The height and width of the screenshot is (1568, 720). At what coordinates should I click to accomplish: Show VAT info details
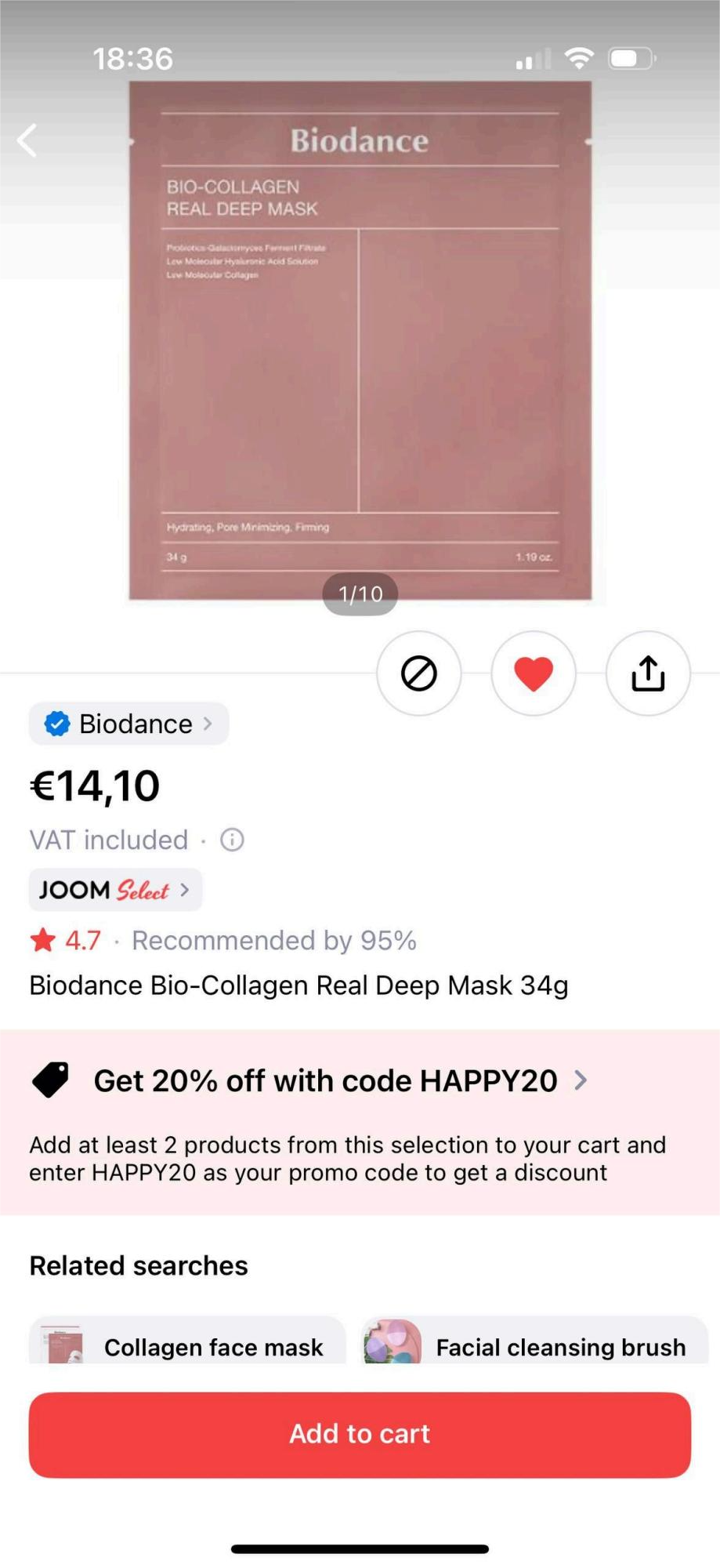[232, 840]
